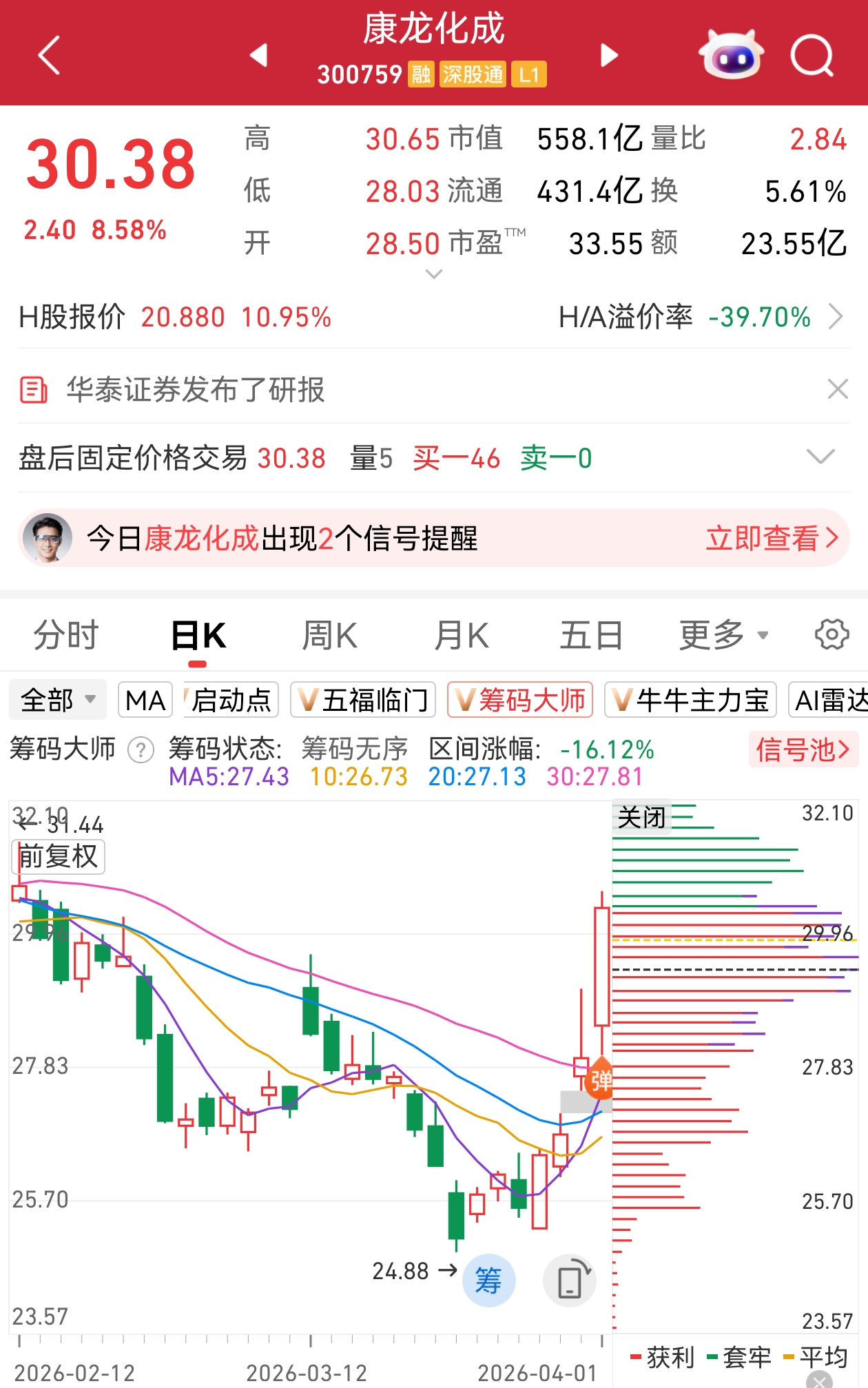Open the 更多 periods dropdown
The height and width of the screenshot is (1388, 868).
722,635
